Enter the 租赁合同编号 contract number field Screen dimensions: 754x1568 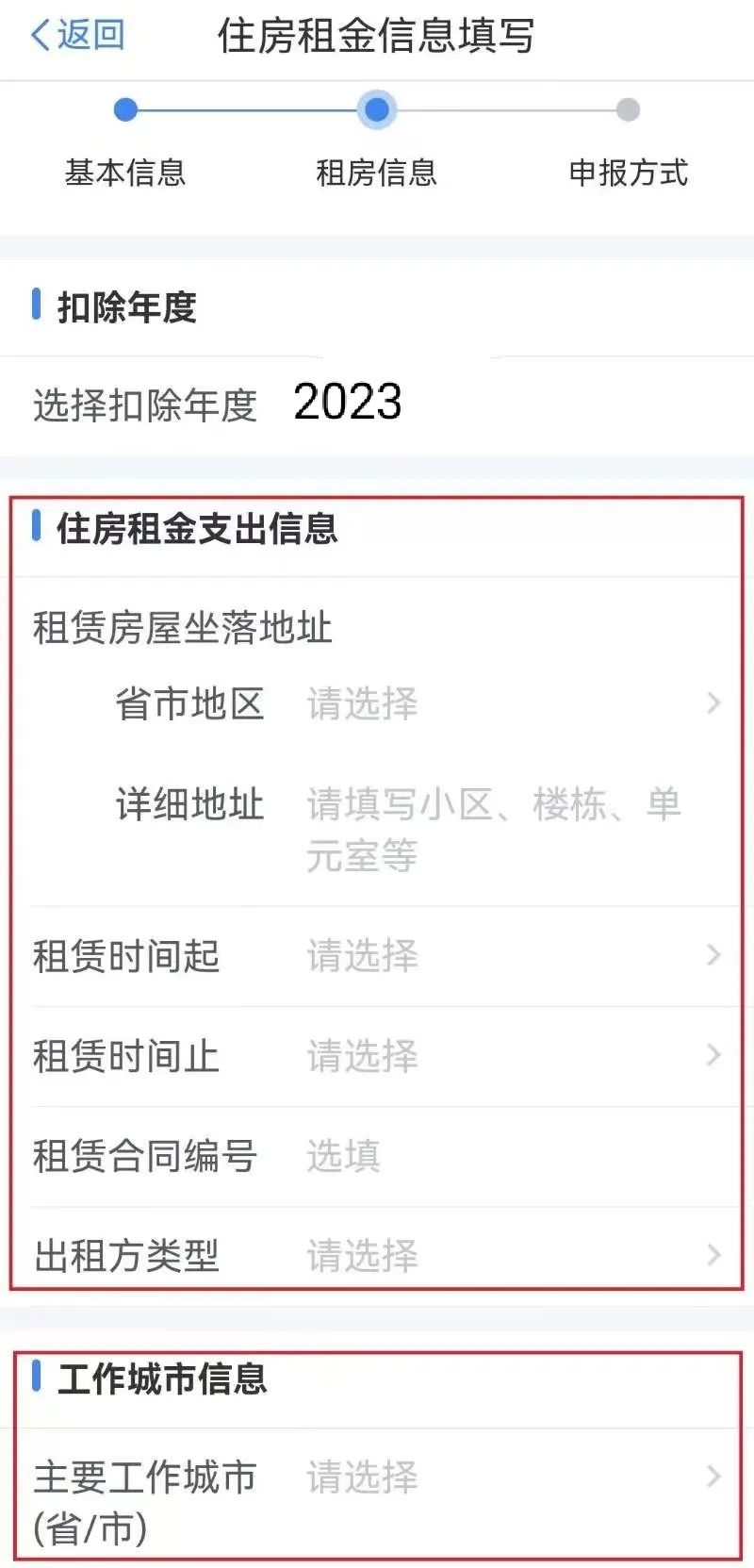click(x=509, y=1156)
